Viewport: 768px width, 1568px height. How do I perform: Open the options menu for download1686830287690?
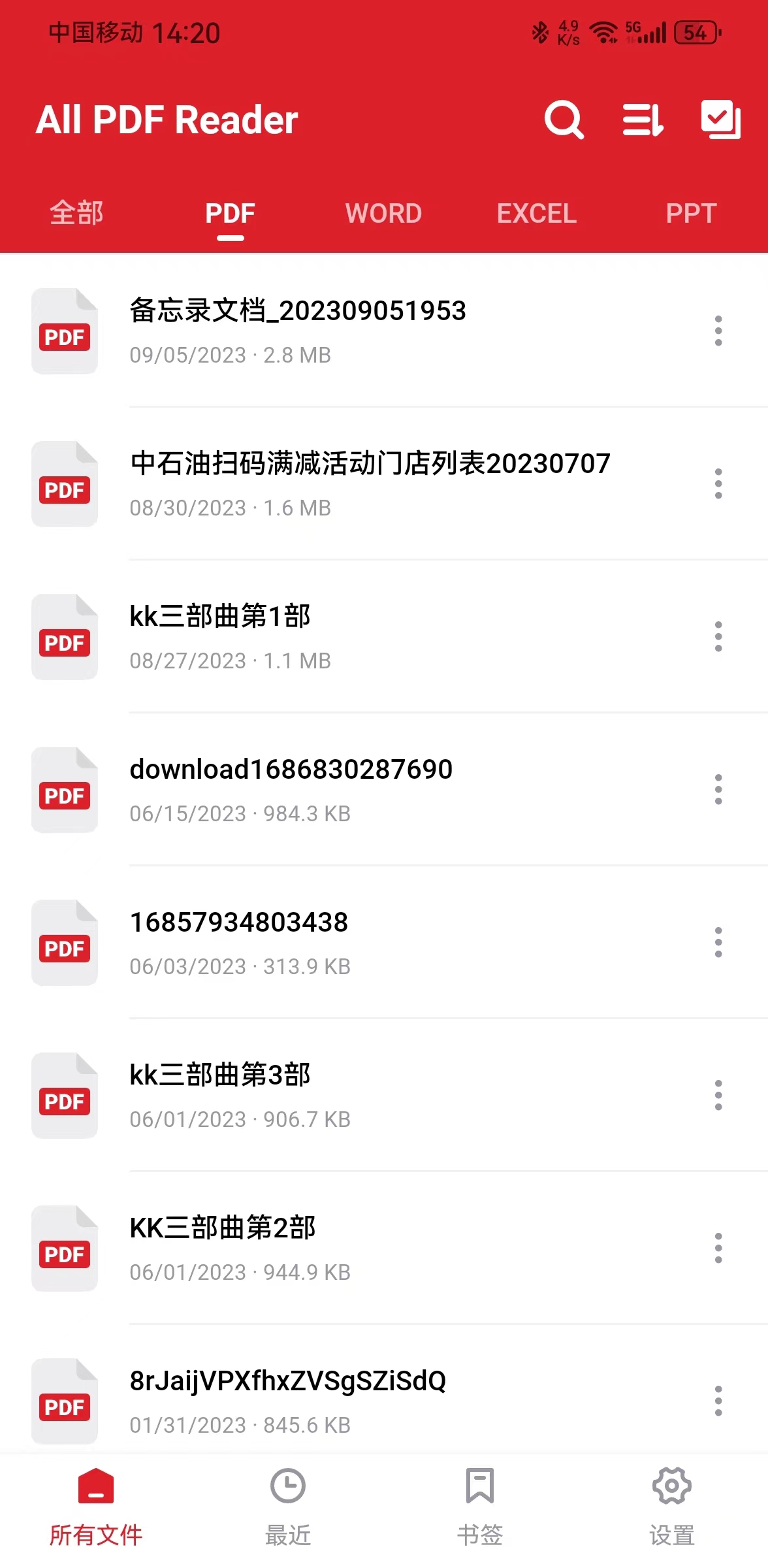[x=718, y=791]
